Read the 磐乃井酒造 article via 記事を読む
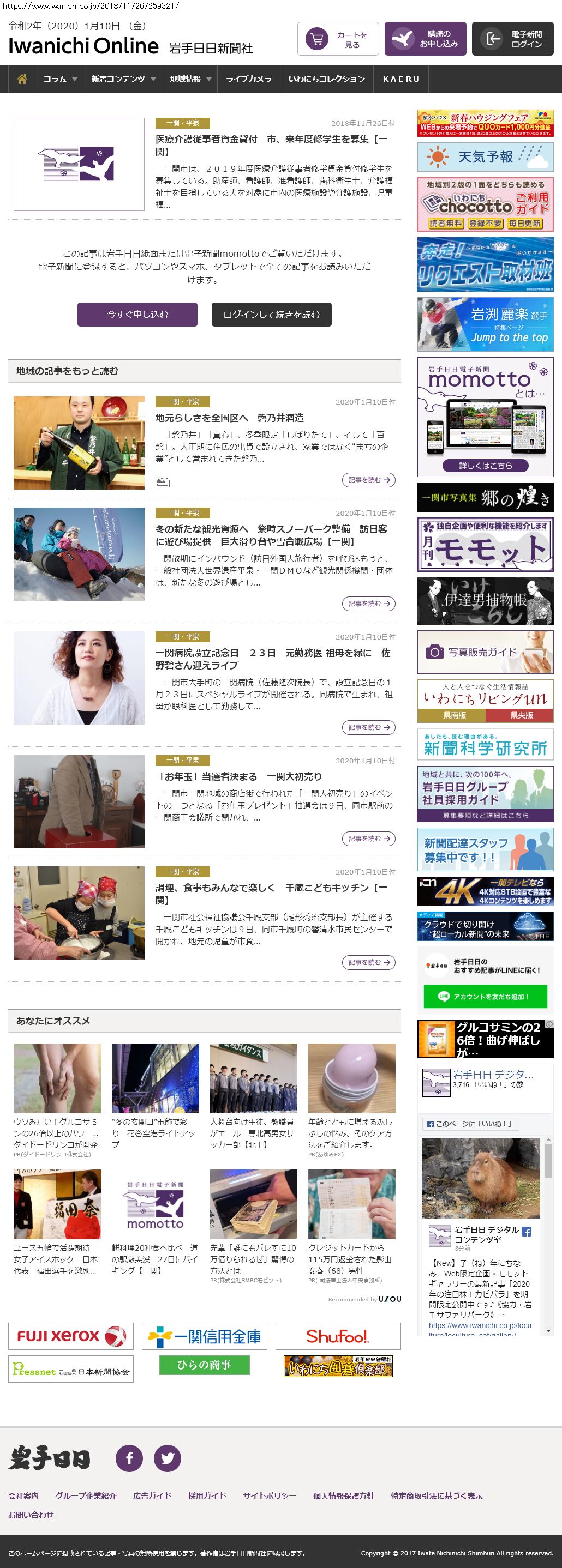The height and width of the screenshot is (1568, 562). point(368,480)
